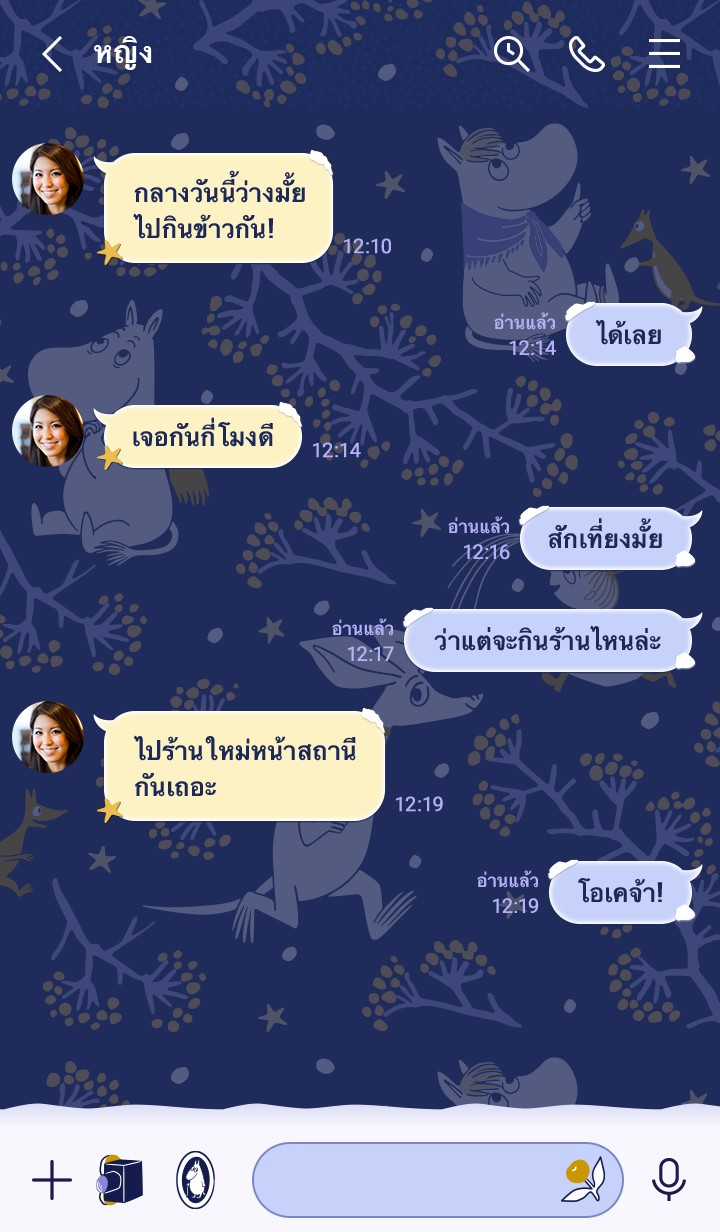
Task: Open the photo gallery picker
Action: (195, 1181)
